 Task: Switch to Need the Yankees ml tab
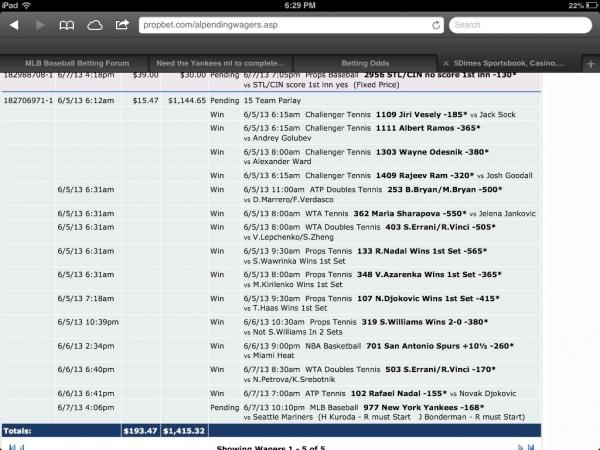218,61
